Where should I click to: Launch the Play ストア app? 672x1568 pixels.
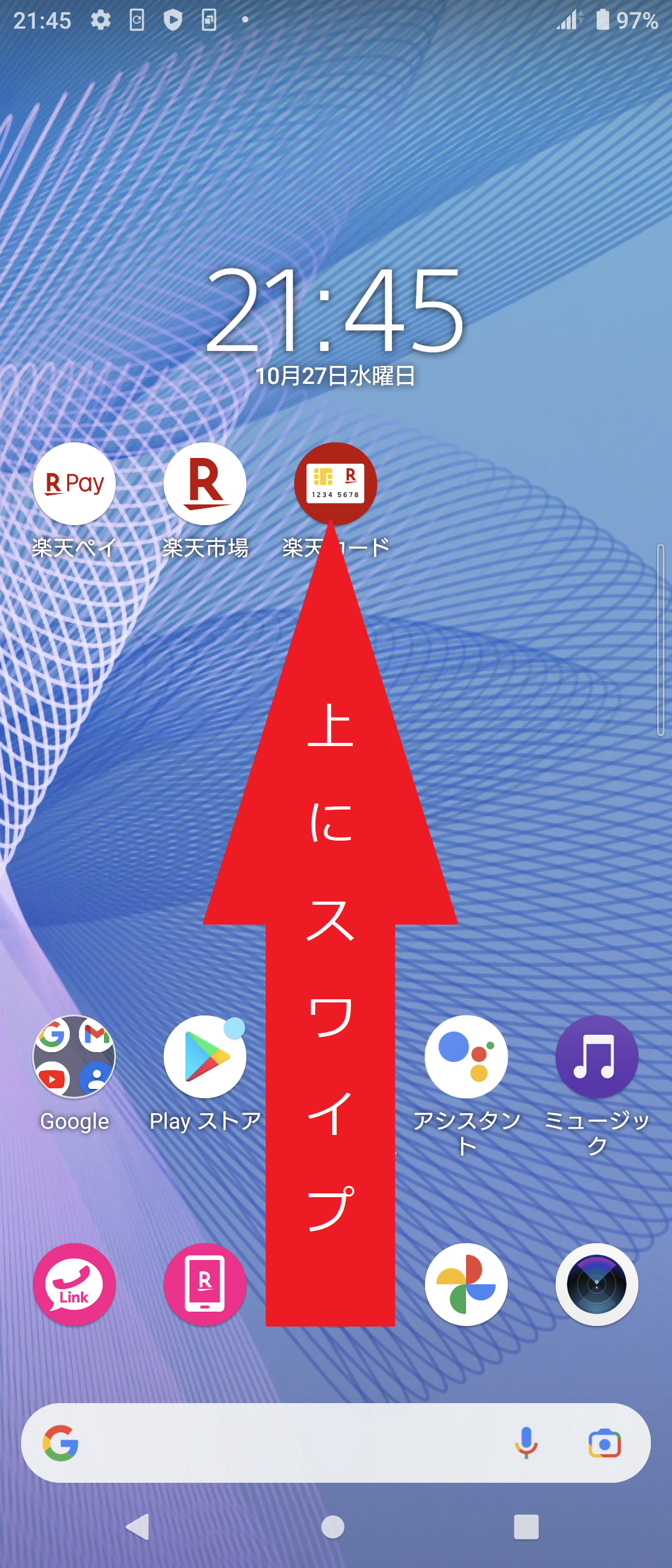pos(205,1057)
